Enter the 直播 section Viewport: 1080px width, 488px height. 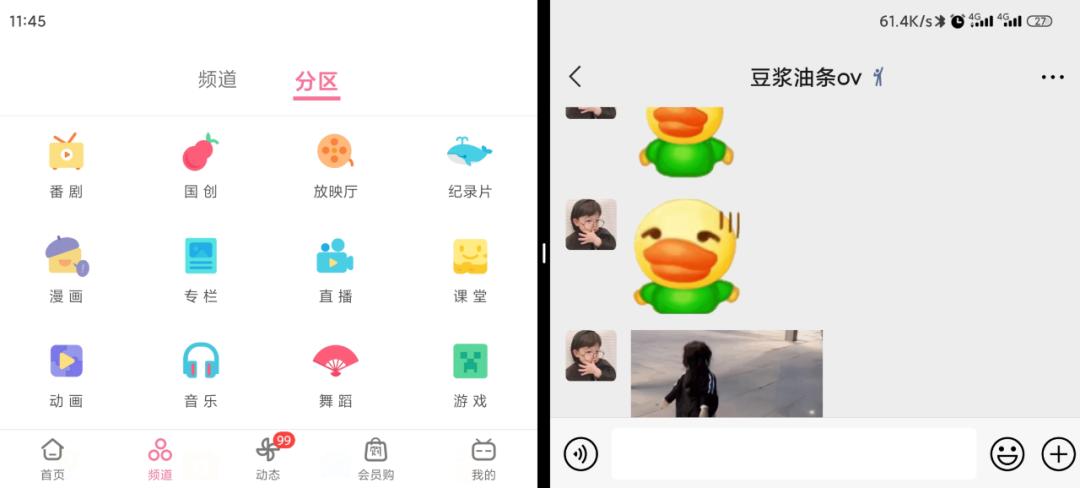335,270
